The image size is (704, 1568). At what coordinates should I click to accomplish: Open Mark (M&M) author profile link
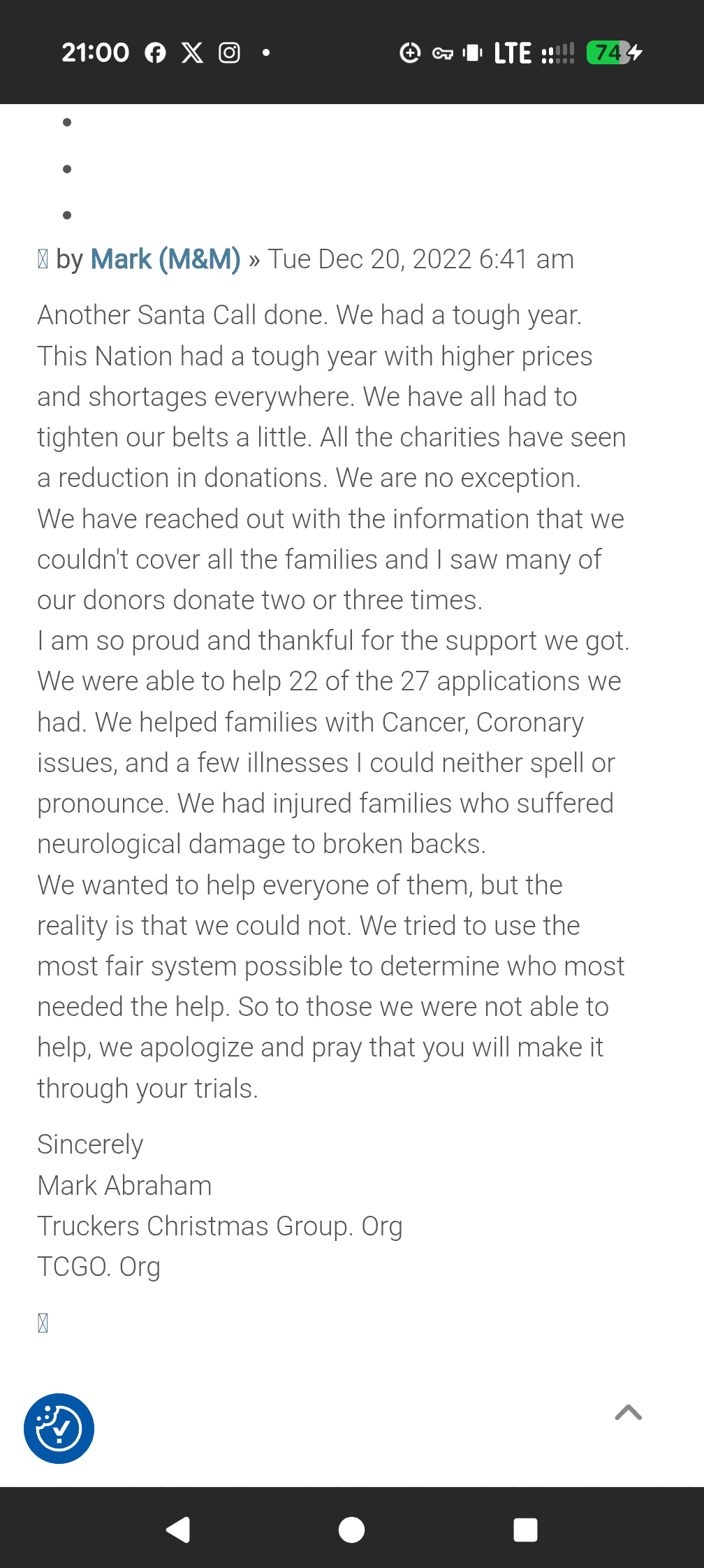(166, 259)
